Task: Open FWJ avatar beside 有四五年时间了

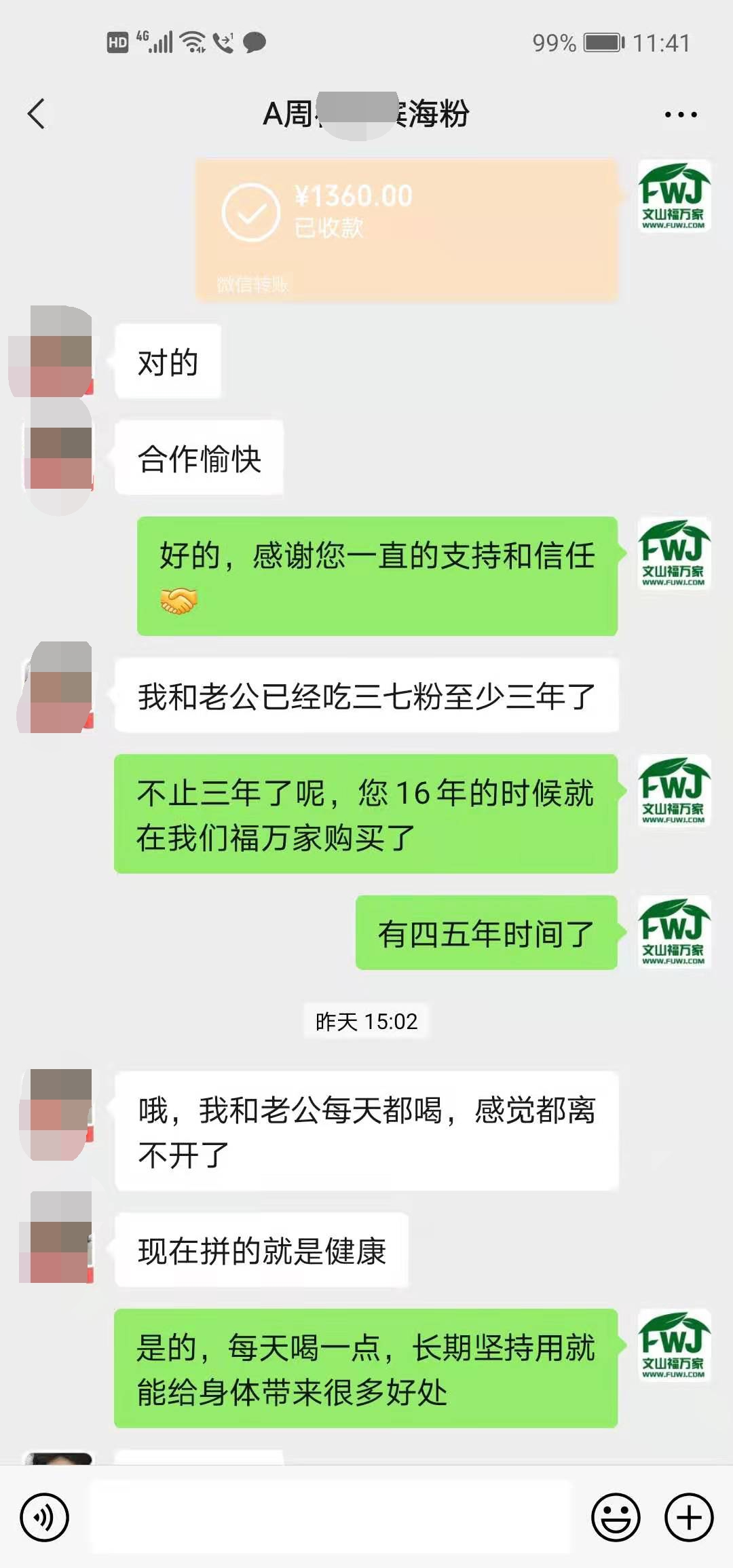Action: tap(674, 931)
